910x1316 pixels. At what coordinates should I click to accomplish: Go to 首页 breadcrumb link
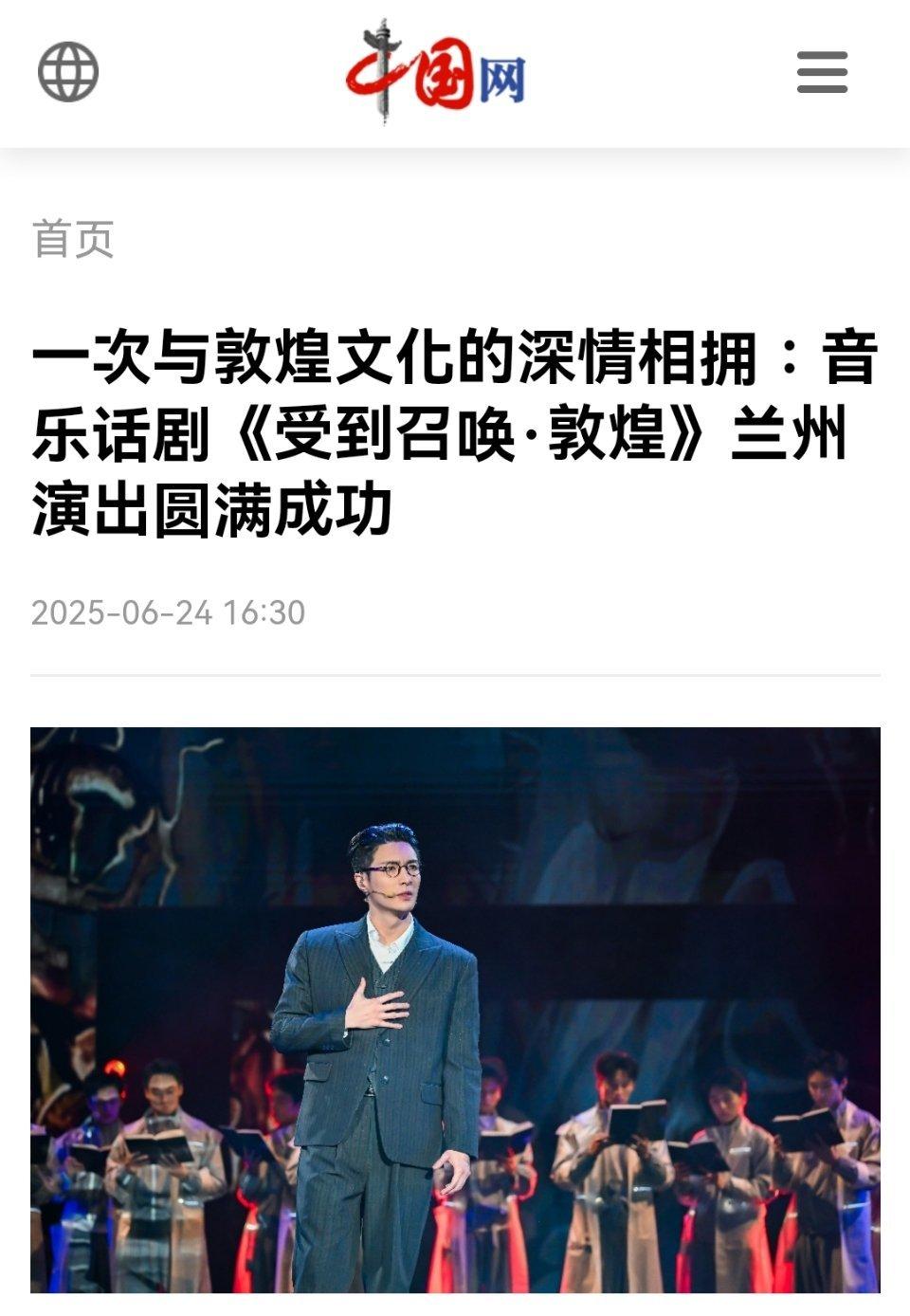point(73,239)
